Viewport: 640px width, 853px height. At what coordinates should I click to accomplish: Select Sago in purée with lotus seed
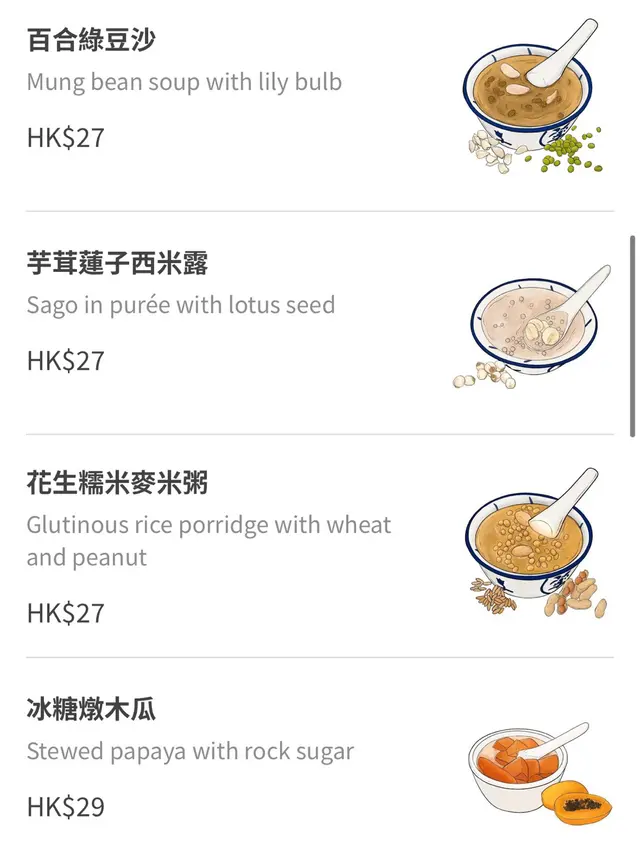[181, 305]
